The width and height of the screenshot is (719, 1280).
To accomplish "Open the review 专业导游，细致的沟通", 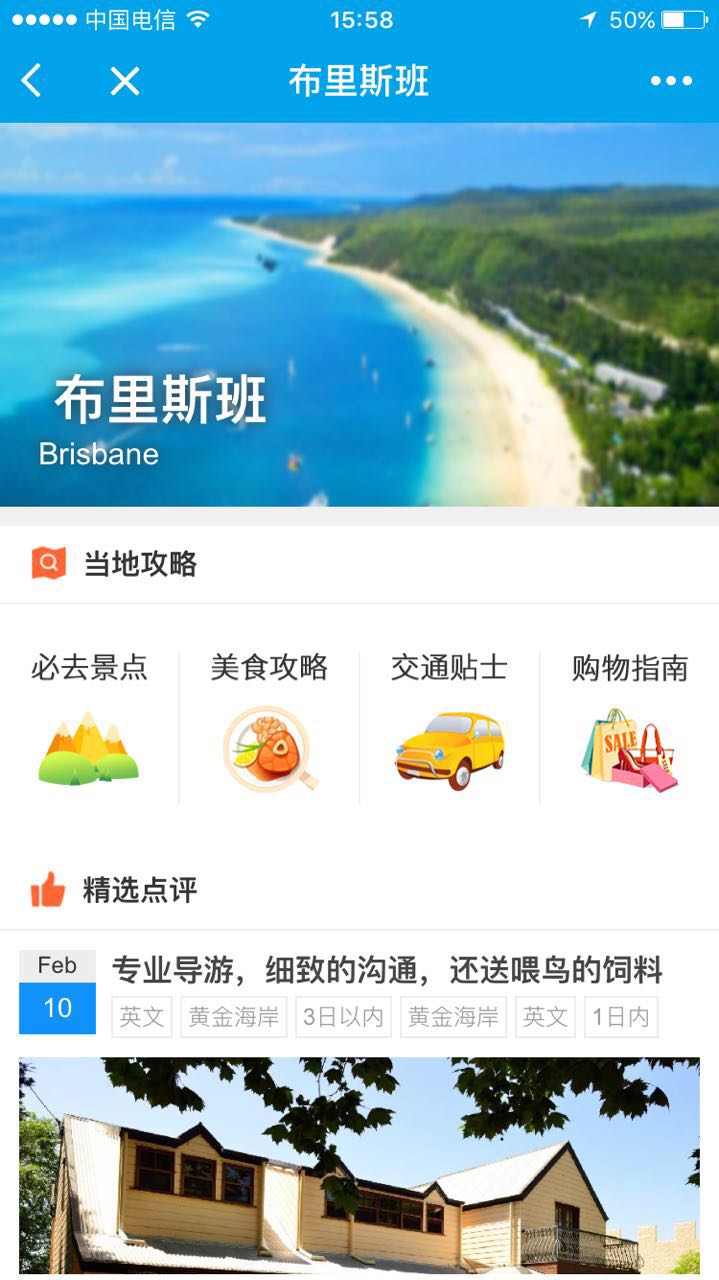I will pos(386,970).
